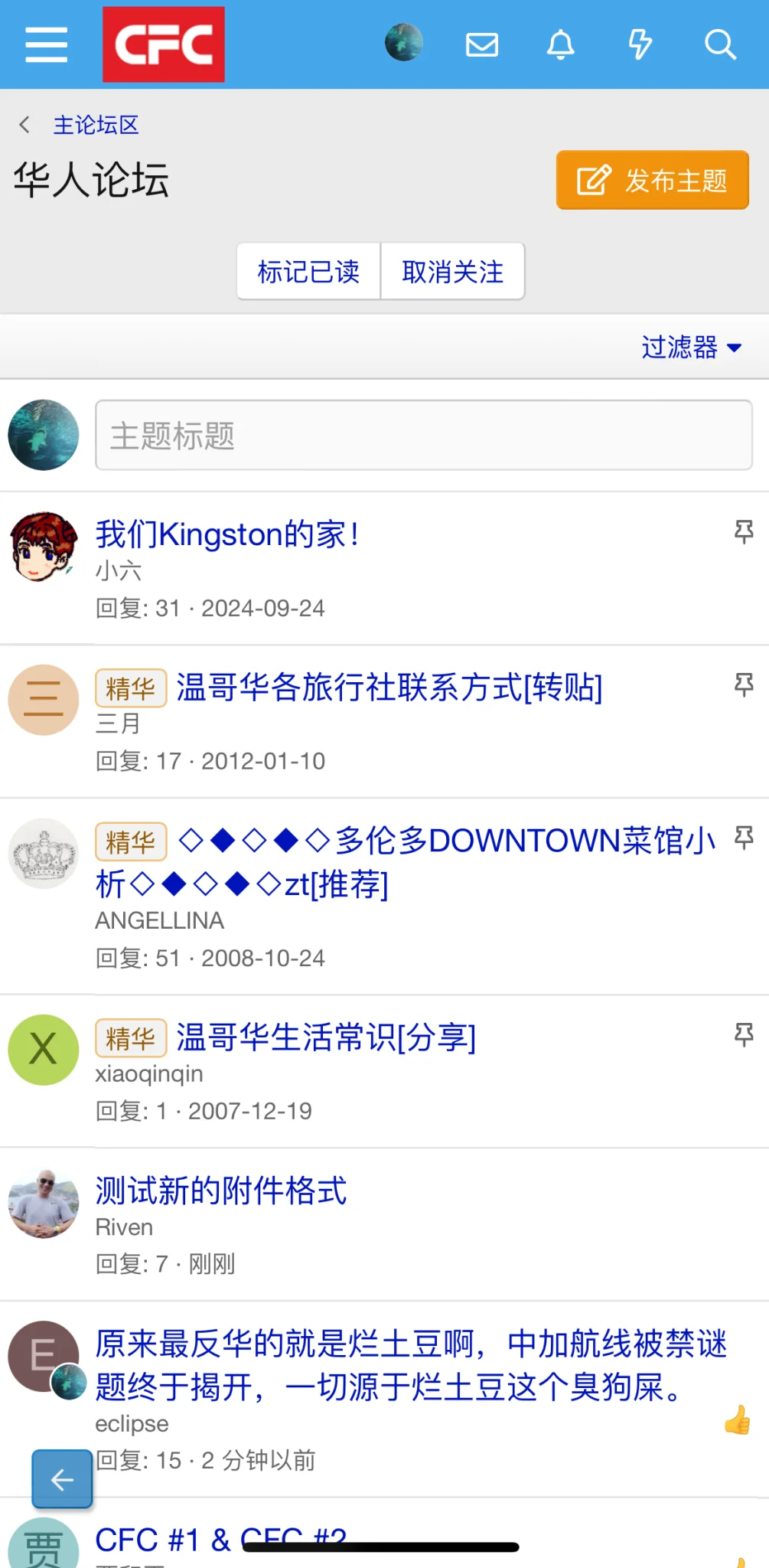The image size is (769, 1568).
Task: Open the private messages envelope
Action: (x=482, y=44)
